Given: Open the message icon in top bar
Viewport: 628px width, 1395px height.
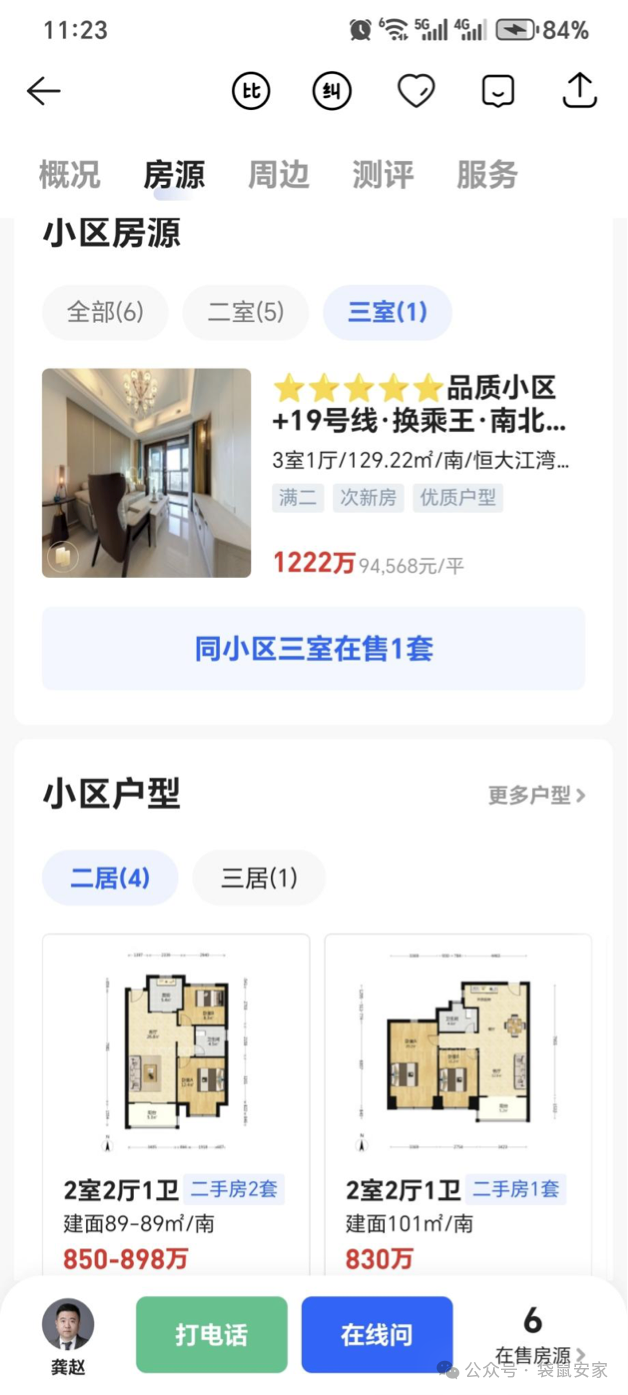Looking at the screenshot, I should click(497, 91).
